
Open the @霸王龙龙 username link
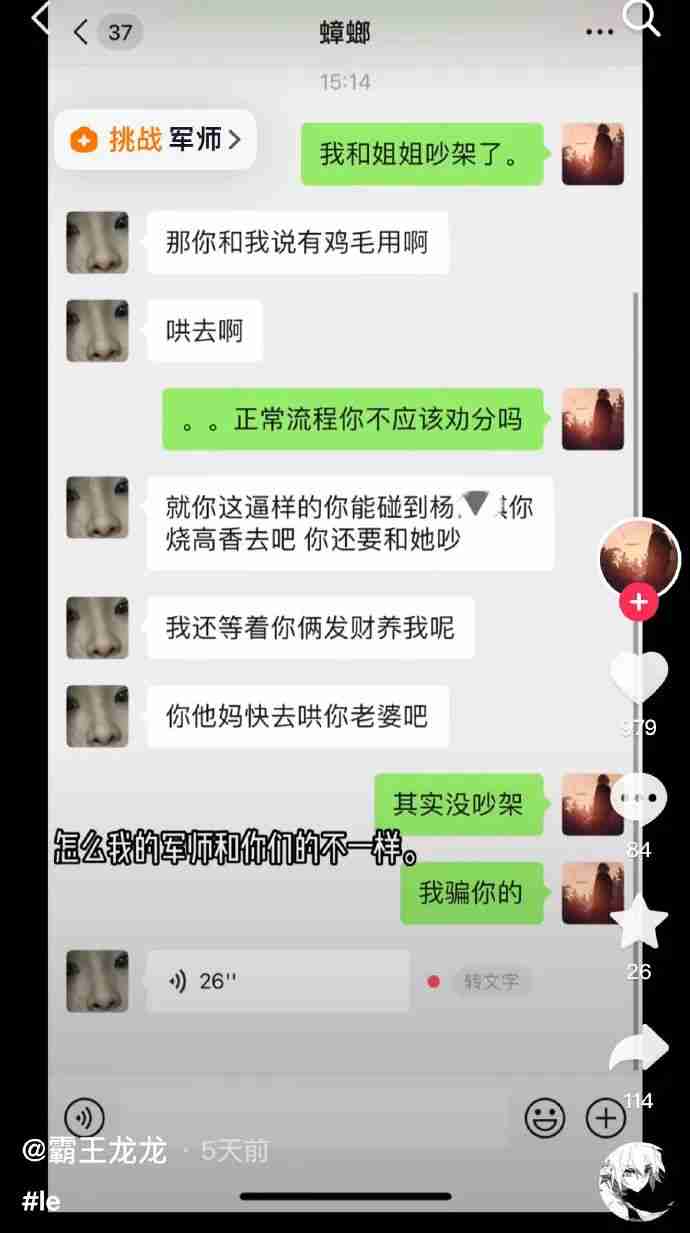click(x=95, y=1151)
